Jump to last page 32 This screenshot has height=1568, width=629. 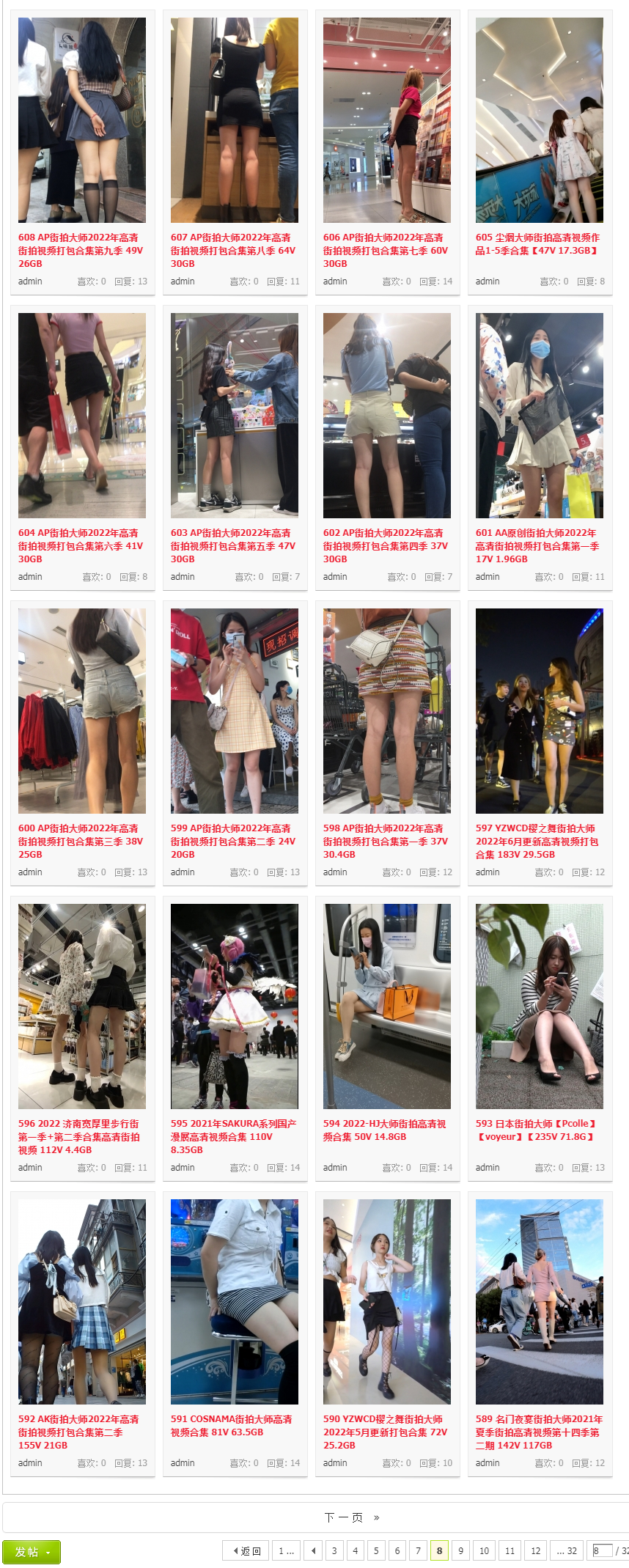(567, 1551)
